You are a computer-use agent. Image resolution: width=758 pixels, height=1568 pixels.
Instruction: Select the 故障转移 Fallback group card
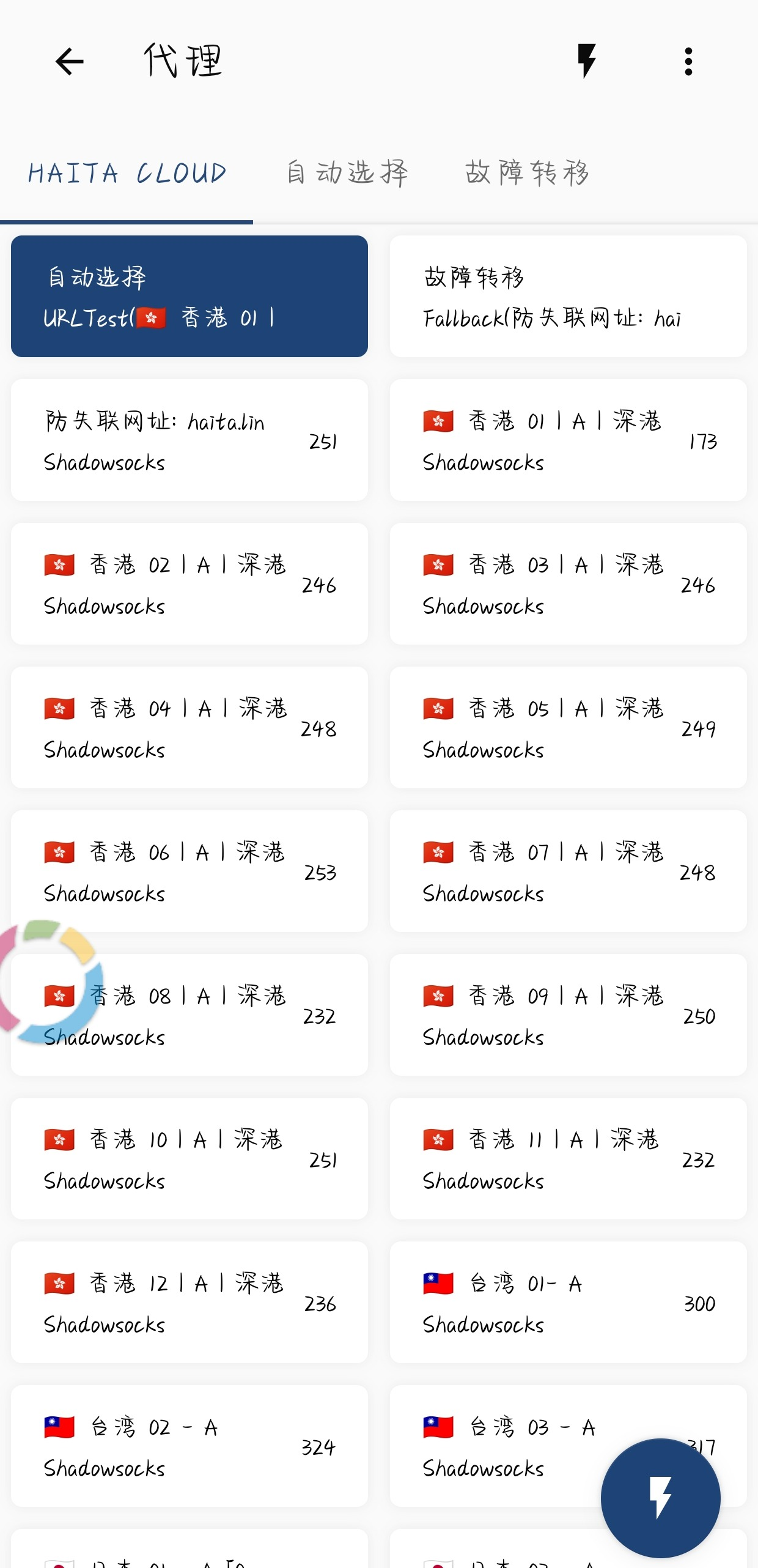[568, 295]
